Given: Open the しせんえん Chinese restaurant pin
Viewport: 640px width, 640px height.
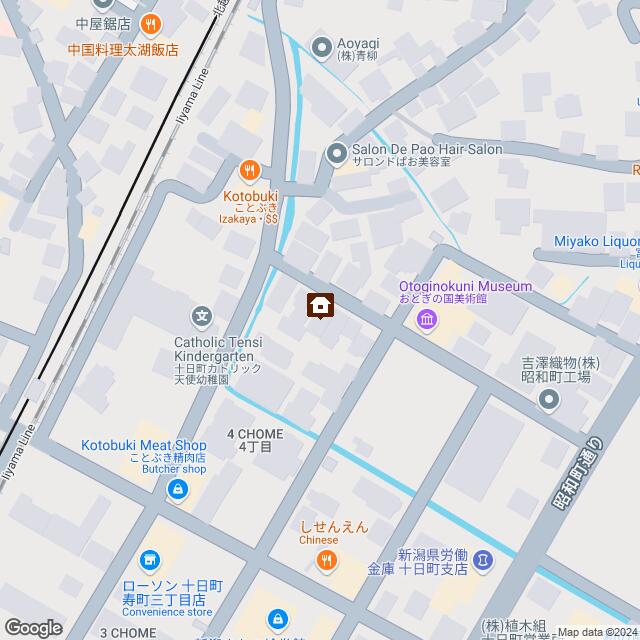Looking at the screenshot, I should [326, 562].
